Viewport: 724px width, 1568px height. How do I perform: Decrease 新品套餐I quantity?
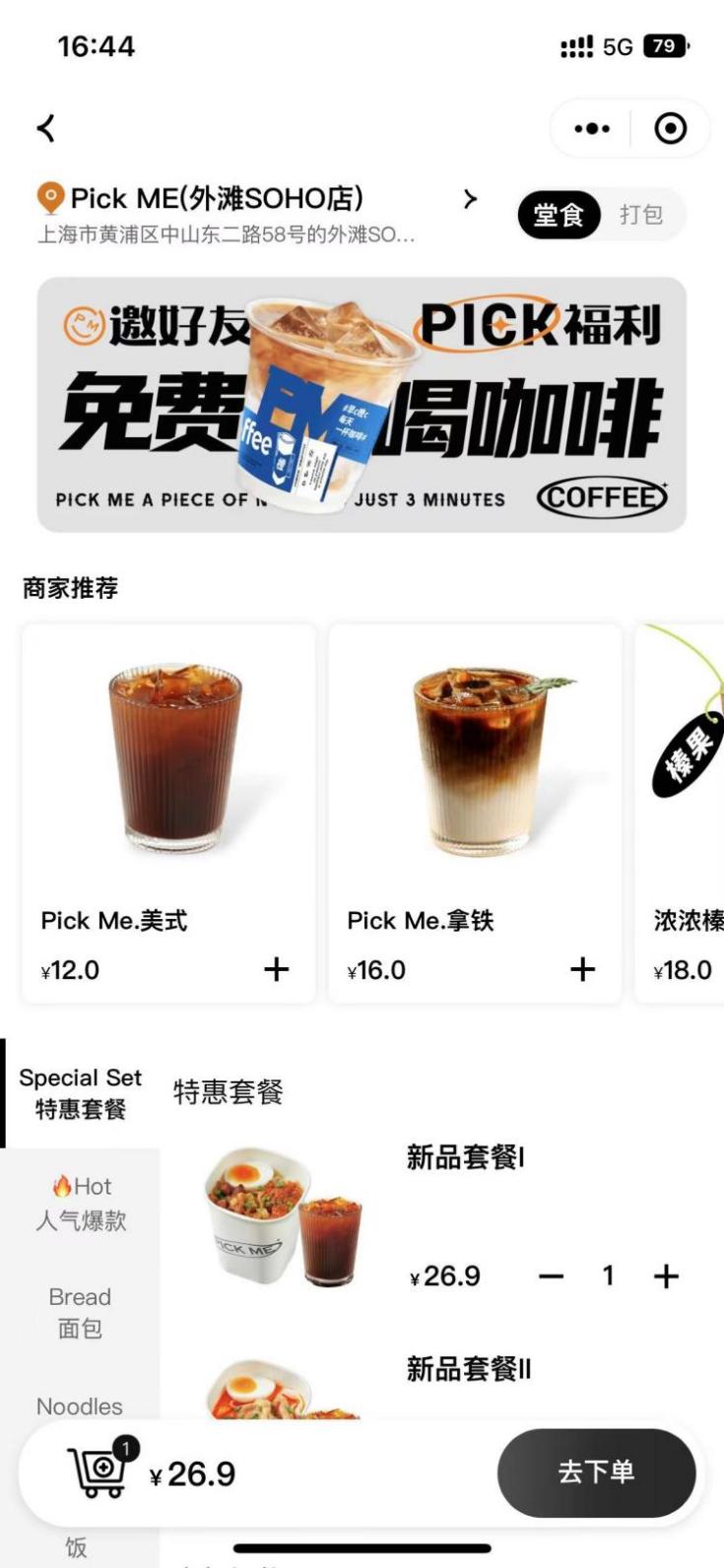[552, 1276]
